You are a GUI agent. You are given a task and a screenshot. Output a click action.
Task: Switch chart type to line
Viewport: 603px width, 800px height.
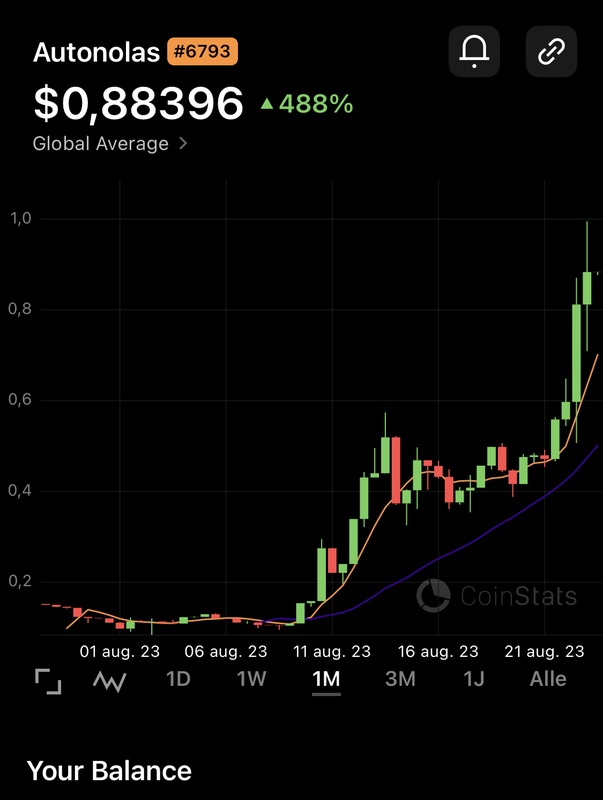110,681
